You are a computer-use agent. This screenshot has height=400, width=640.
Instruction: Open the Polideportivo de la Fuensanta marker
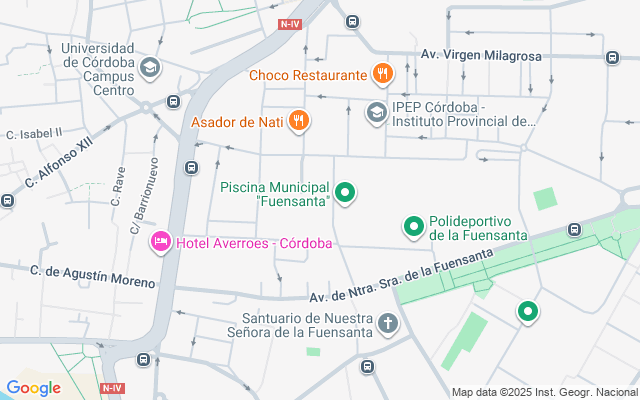tap(414, 228)
